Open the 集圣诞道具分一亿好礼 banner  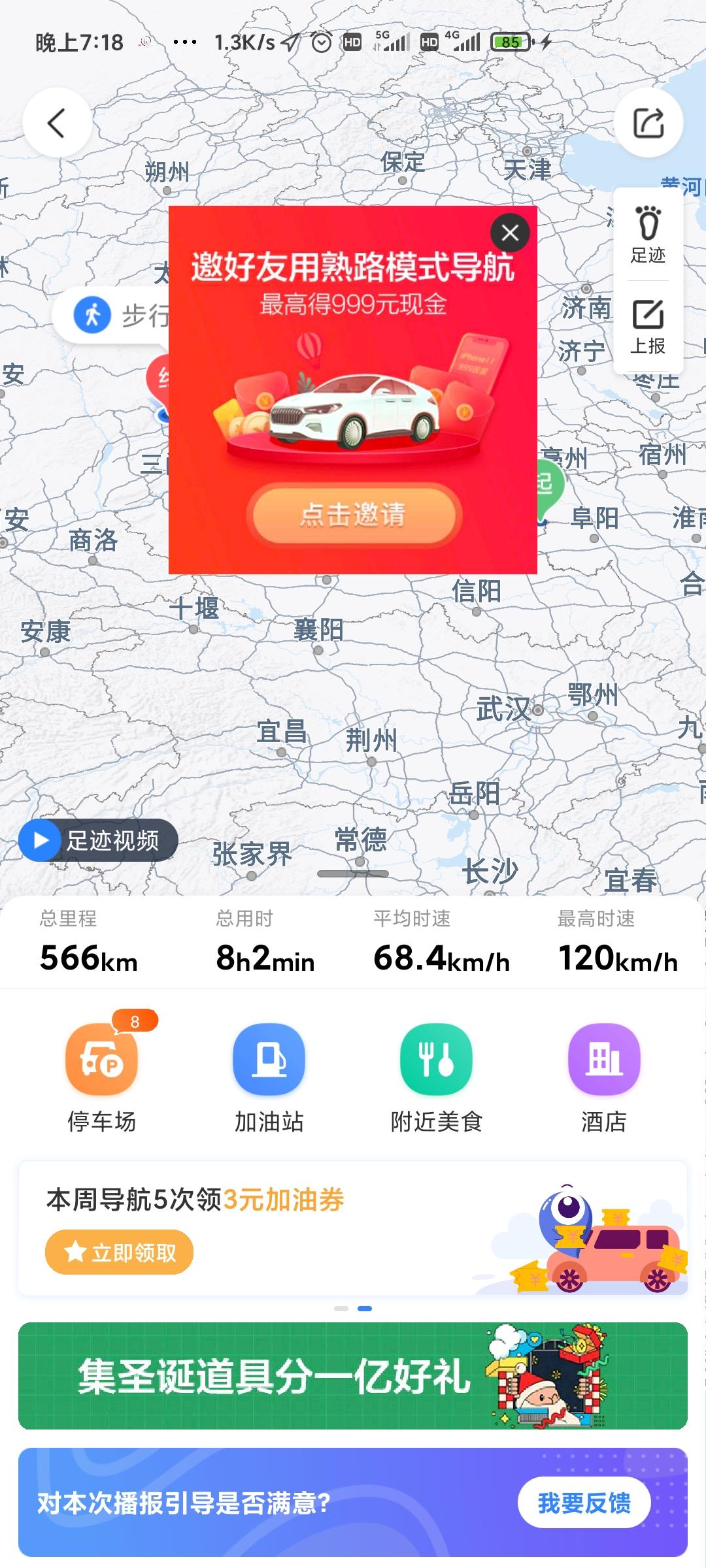(x=353, y=1376)
